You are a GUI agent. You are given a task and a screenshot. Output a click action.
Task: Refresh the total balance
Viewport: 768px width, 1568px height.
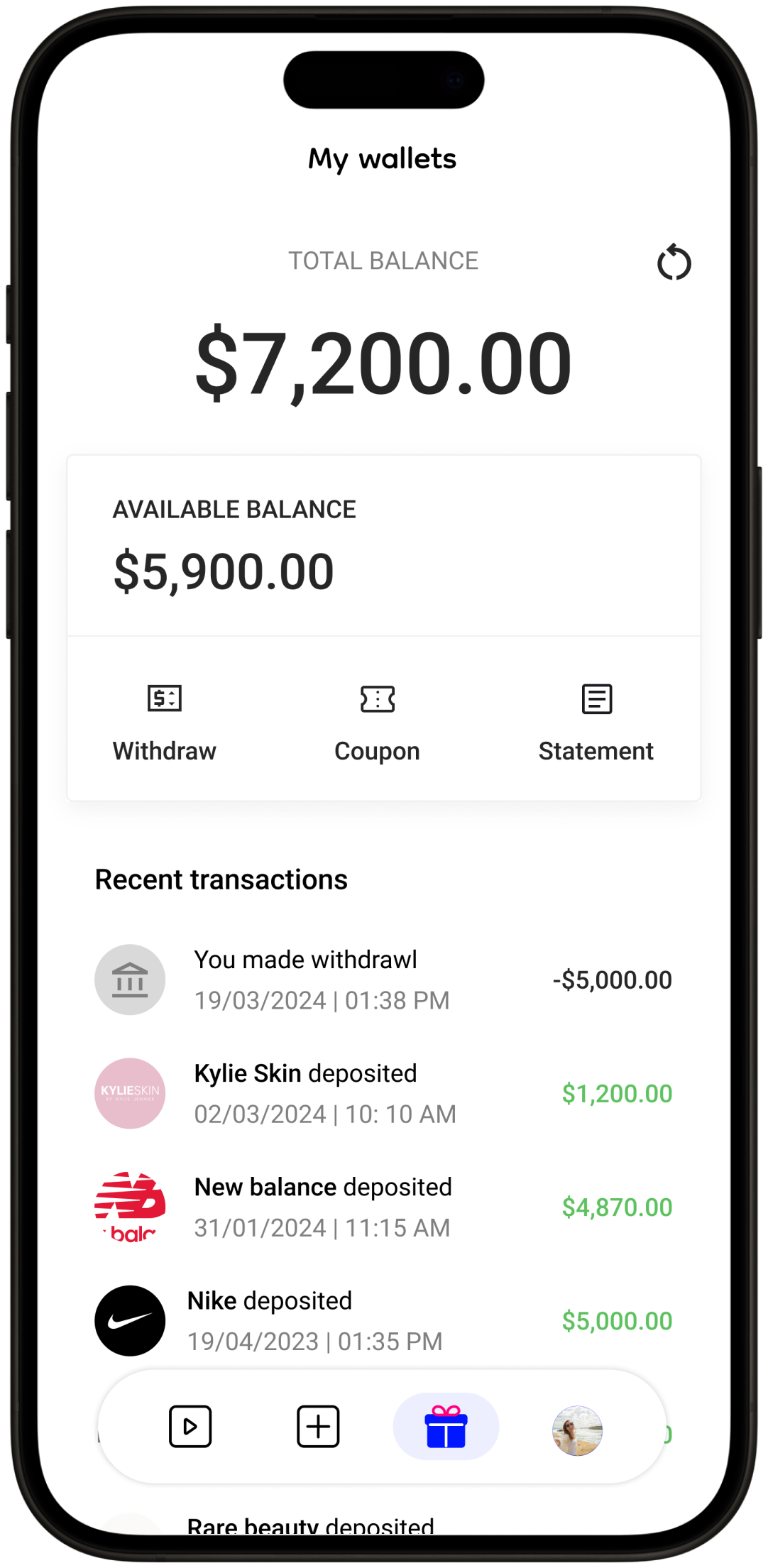point(674,263)
